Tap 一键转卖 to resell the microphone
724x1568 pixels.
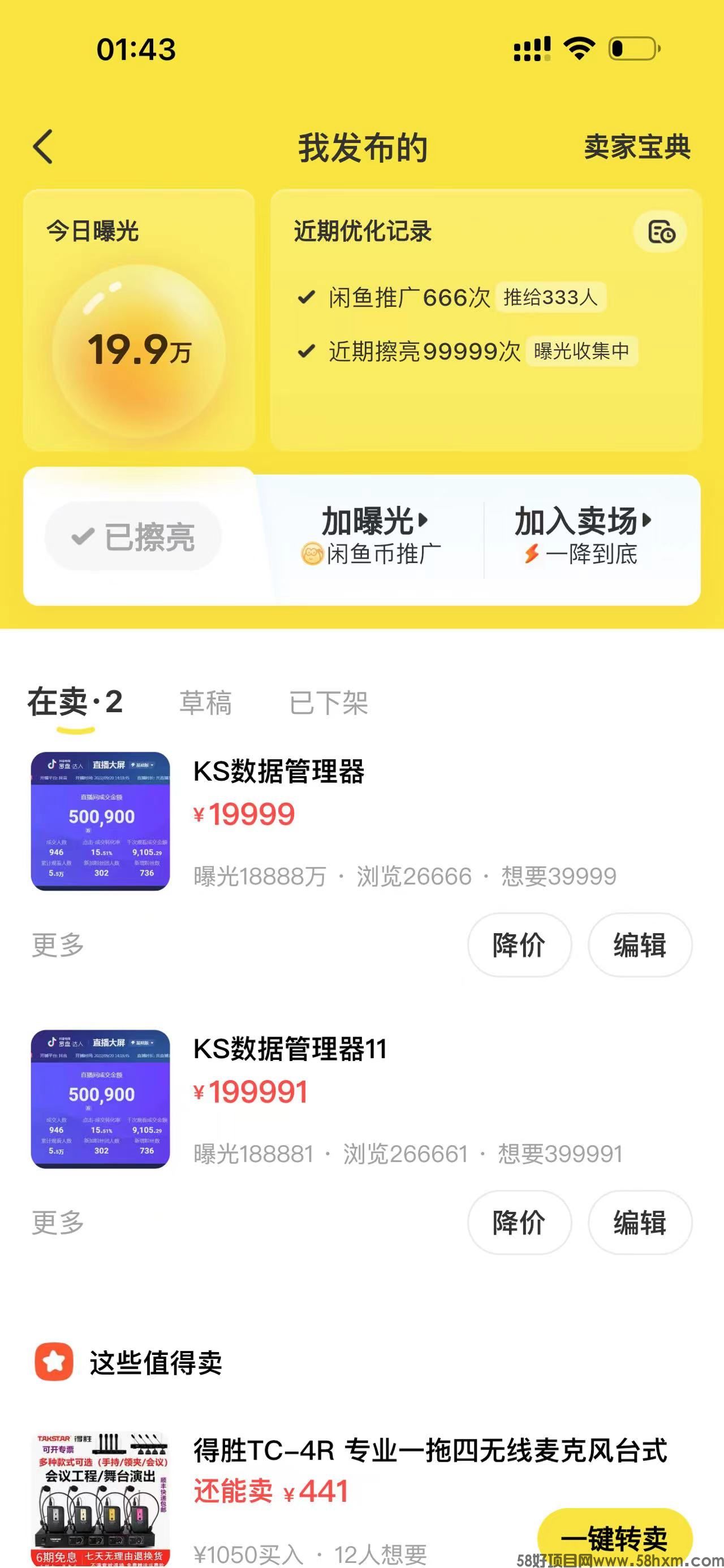[x=615, y=1538]
